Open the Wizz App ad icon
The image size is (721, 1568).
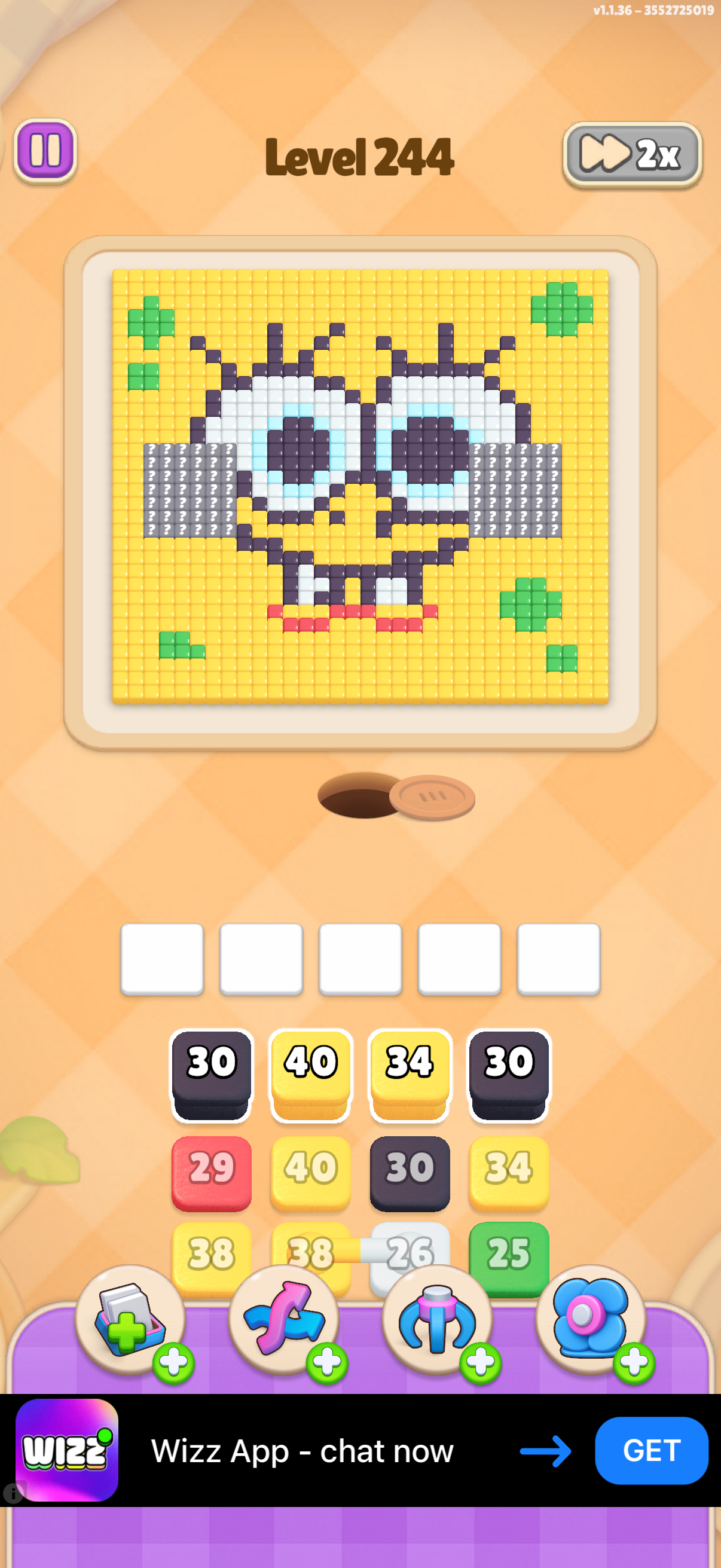67,1450
